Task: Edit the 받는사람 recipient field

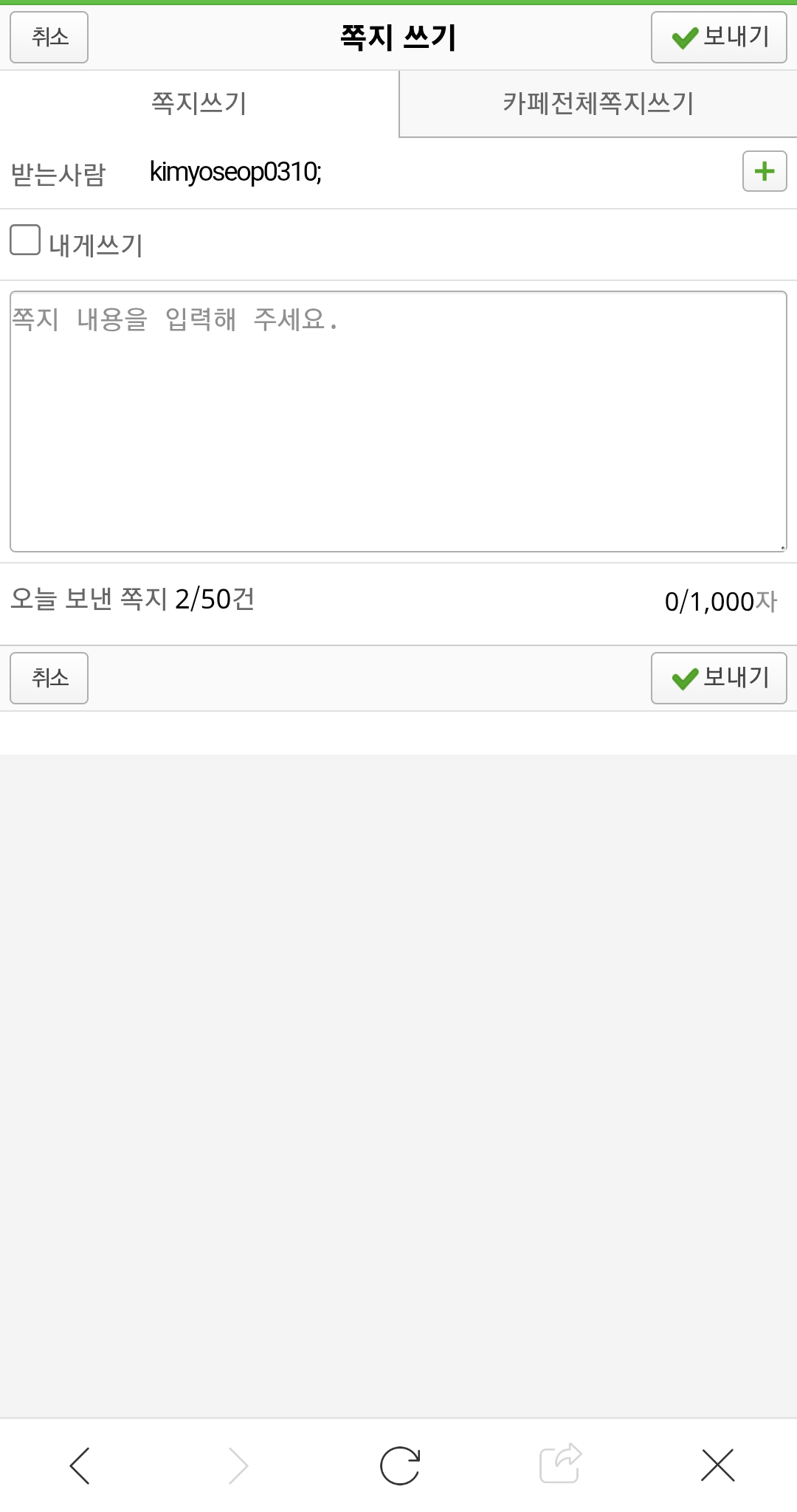Action: pyautogui.click(x=435, y=173)
